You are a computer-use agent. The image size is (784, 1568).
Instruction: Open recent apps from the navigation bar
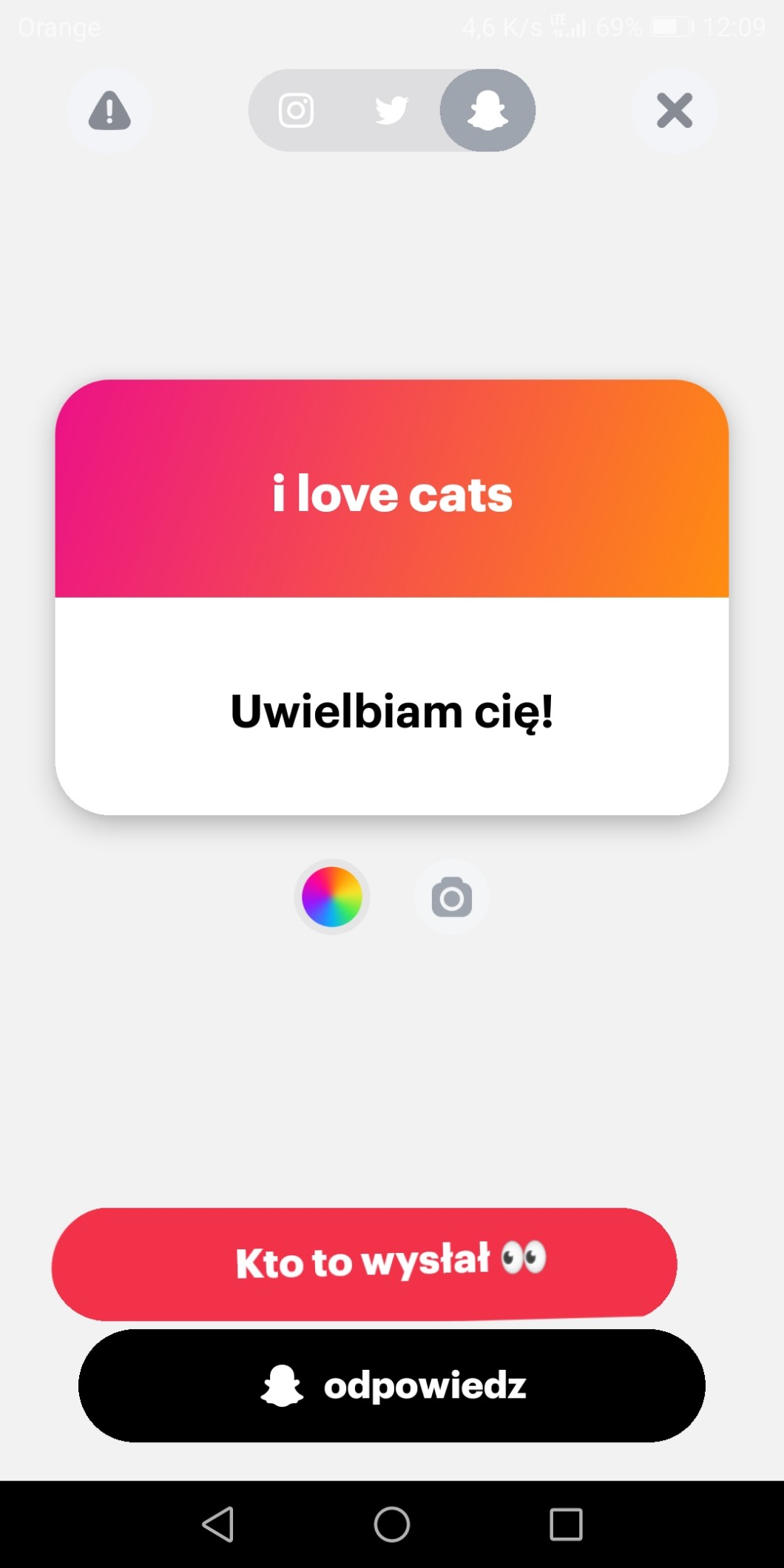pyautogui.click(x=566, y=1524)
